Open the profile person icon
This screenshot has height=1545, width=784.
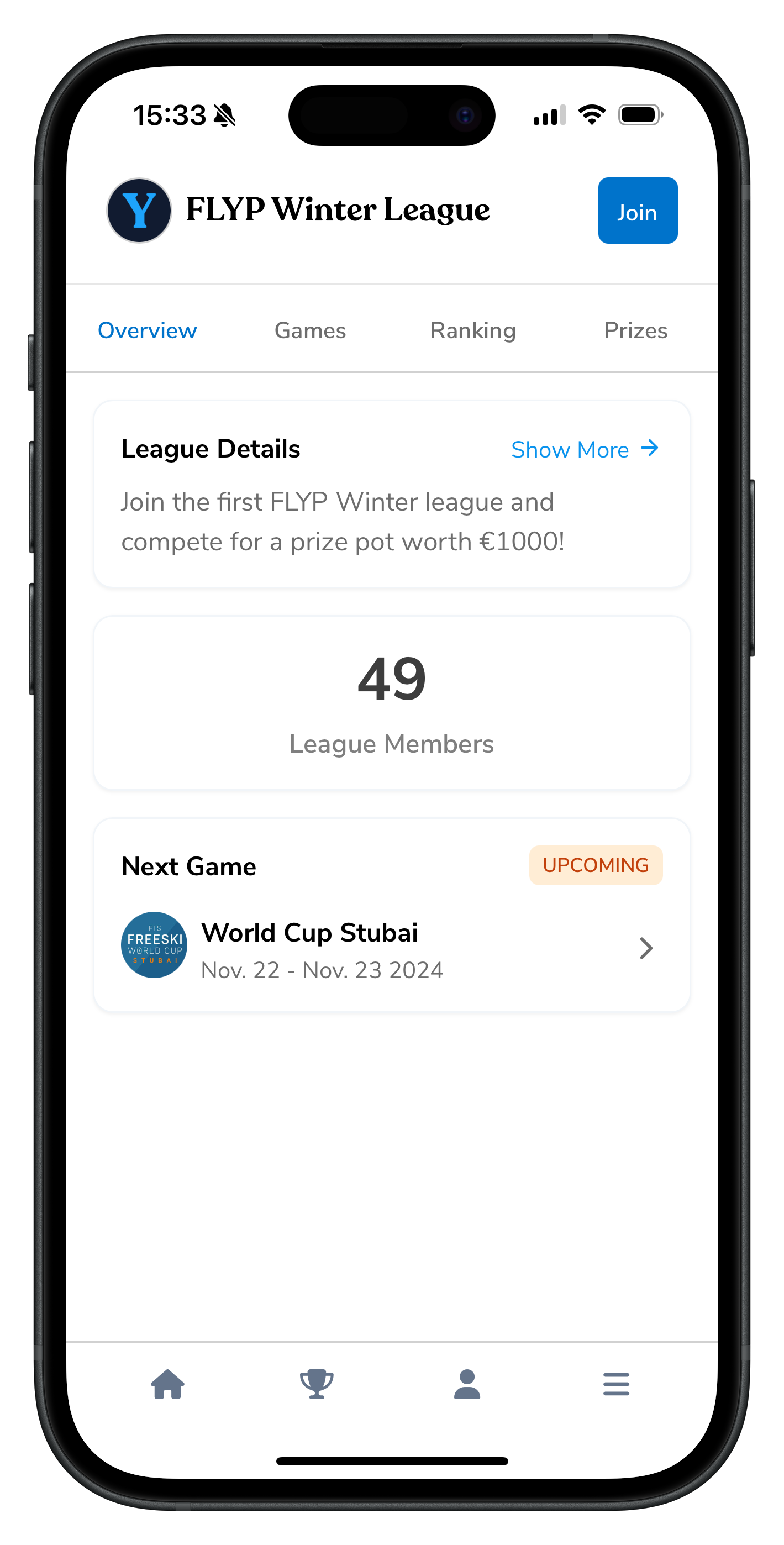tap(467, 1384)
